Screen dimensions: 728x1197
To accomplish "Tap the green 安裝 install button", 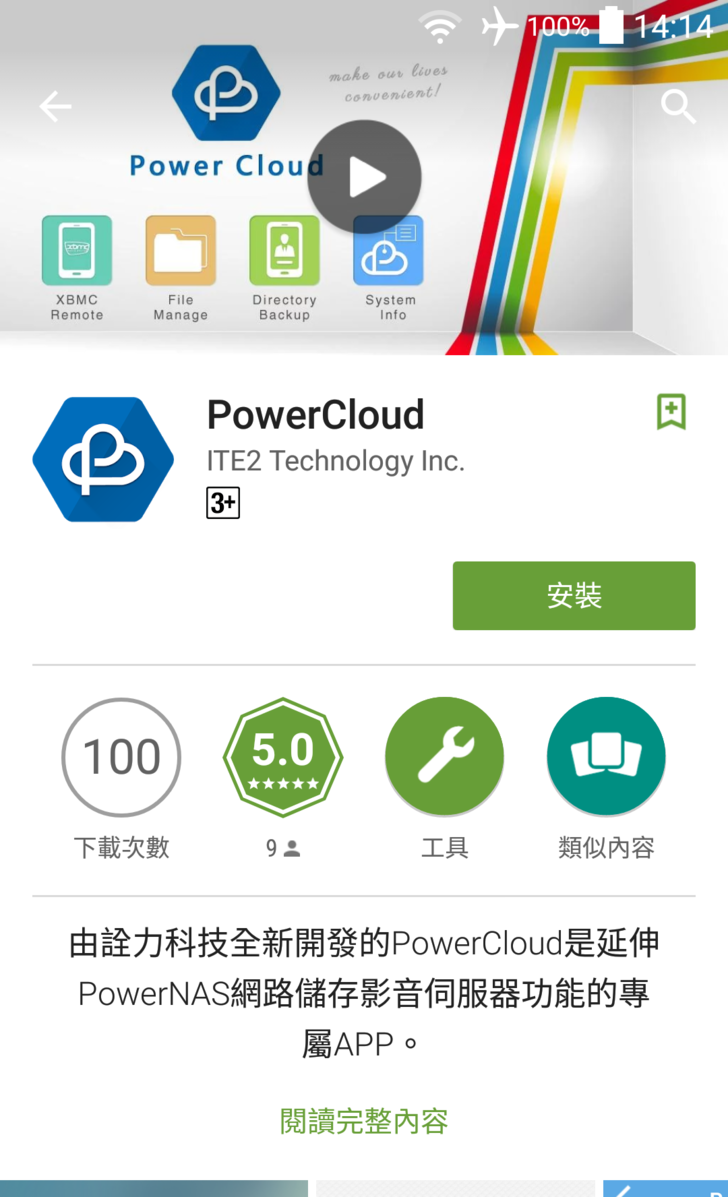I will (573, 596).
